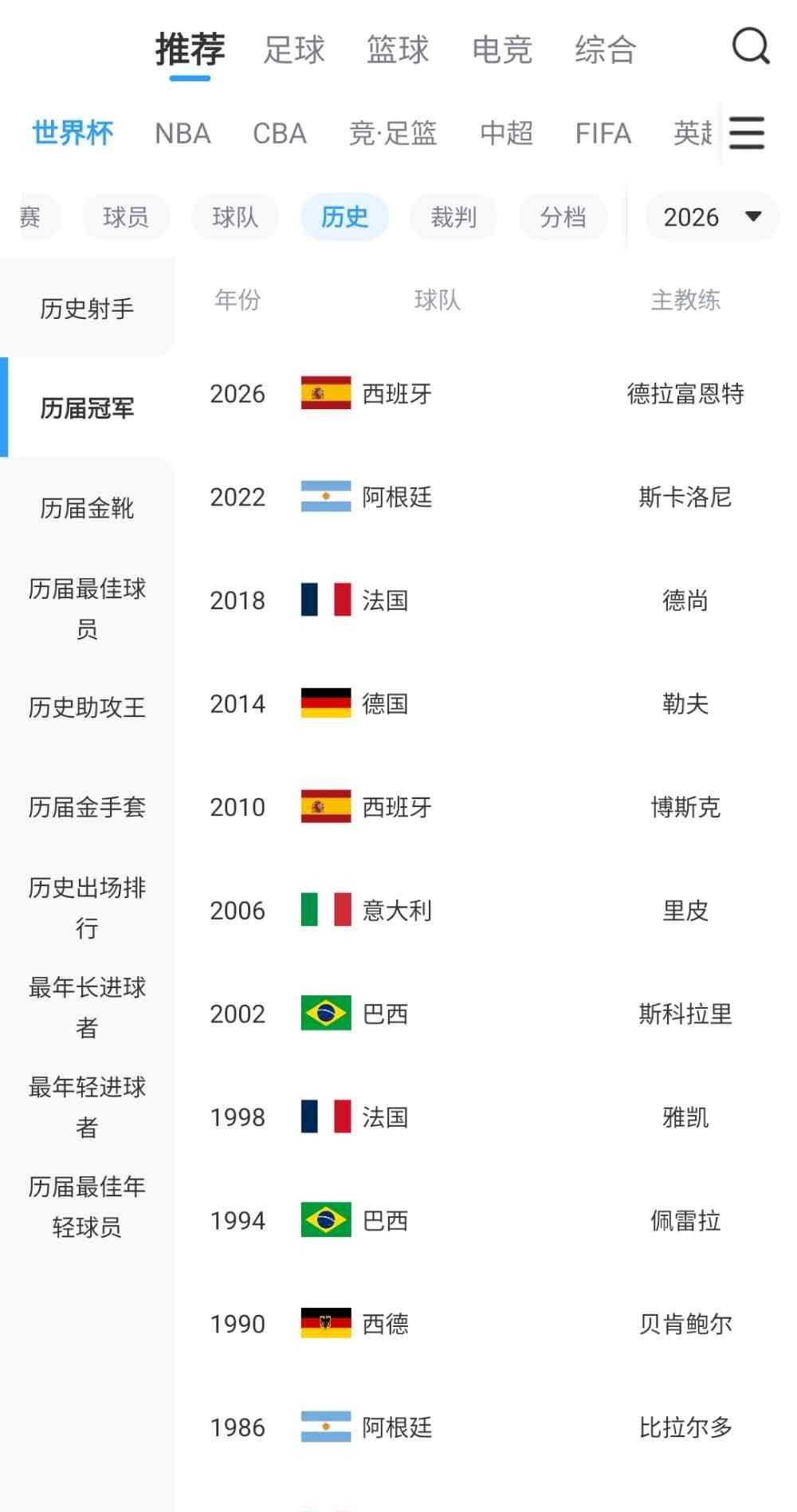Select the 分档 chip
The height and width of the screenshot is (1512, 797).
pos(563,217)
